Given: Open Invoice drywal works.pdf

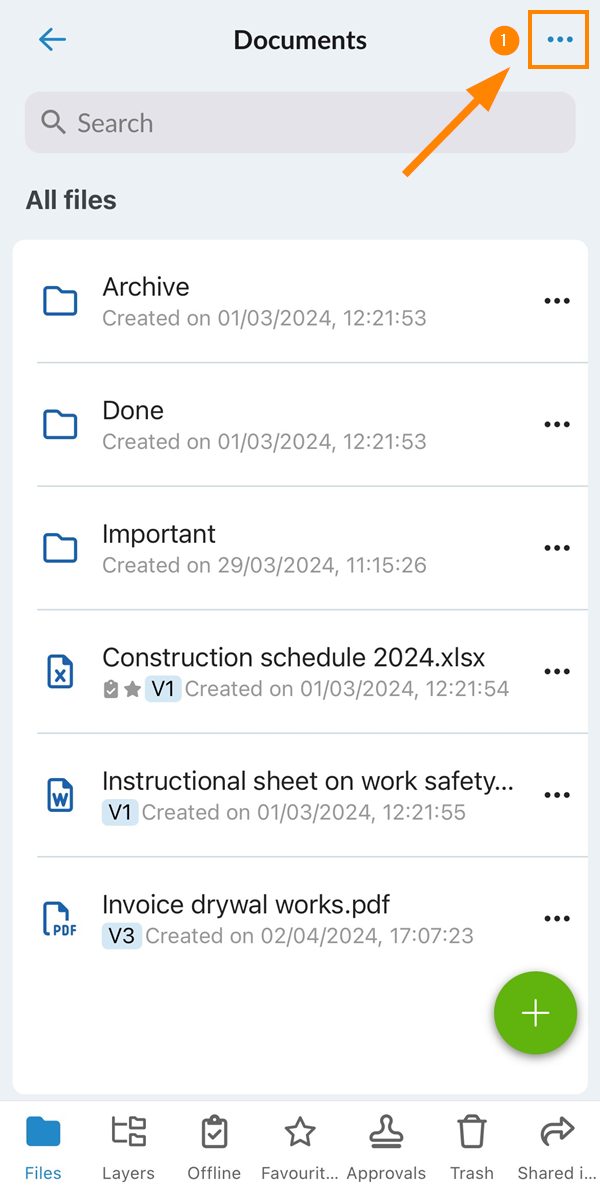Looking at the screenshot, I should (x=300, y=918).
